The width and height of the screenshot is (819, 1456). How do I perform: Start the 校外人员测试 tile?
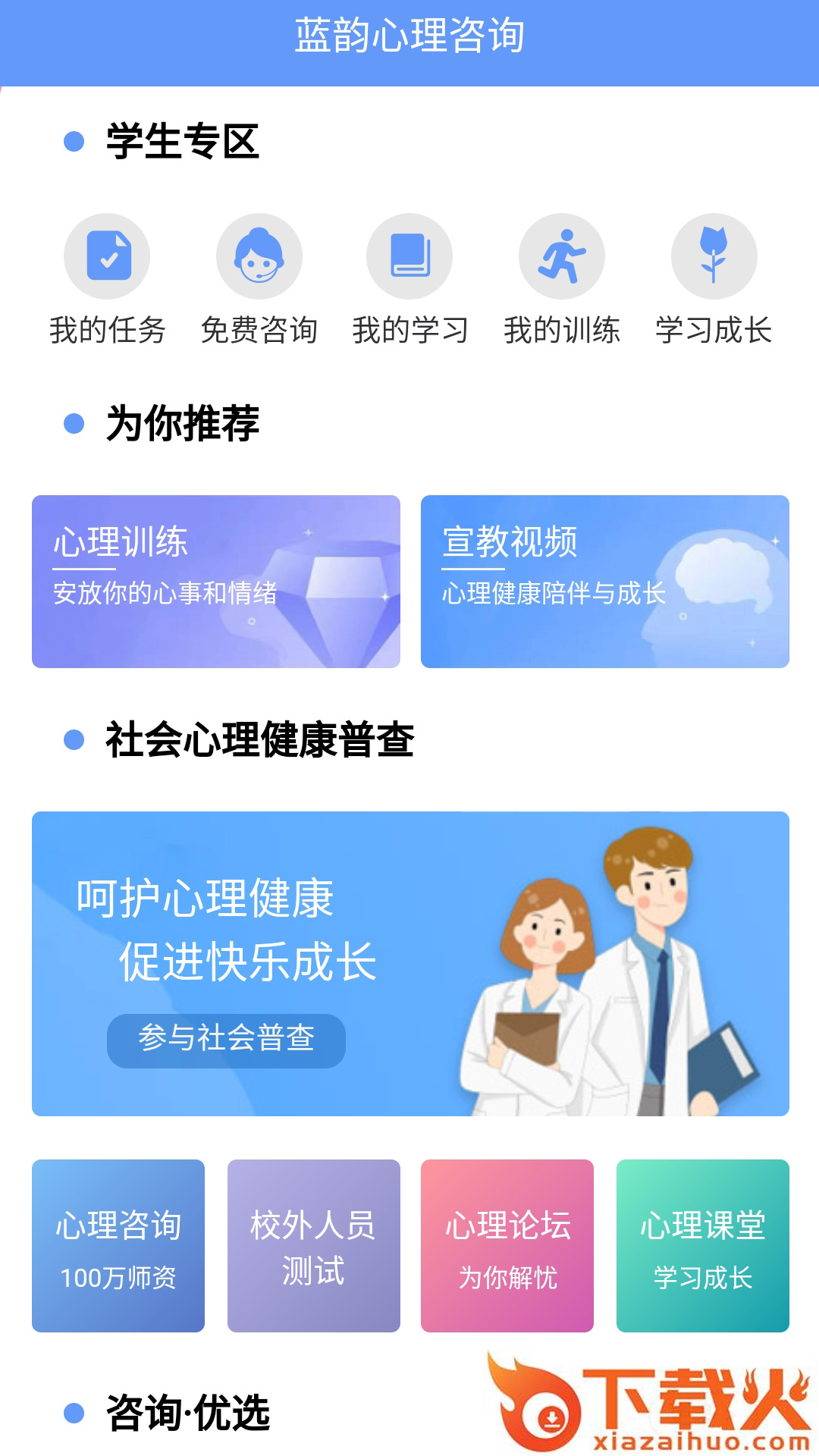(x=313, y=1246)
